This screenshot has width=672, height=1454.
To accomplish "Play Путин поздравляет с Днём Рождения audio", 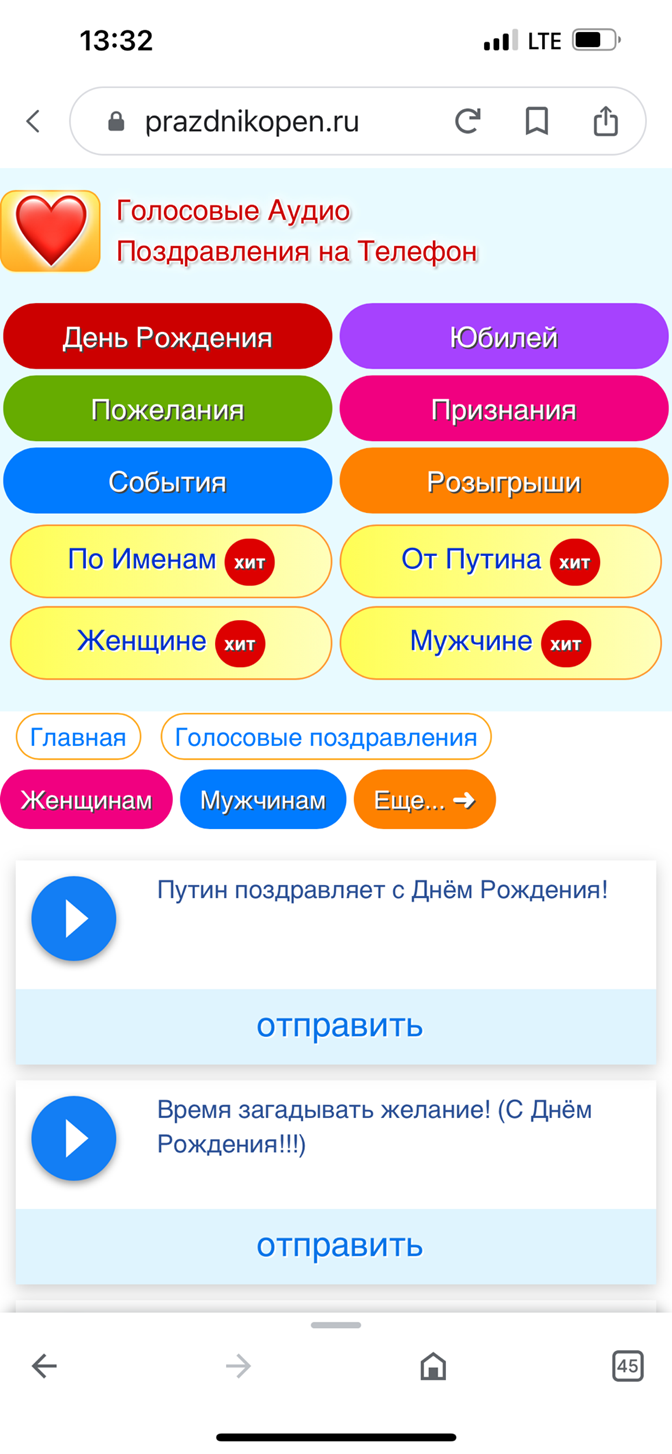I will pos(74,918).
